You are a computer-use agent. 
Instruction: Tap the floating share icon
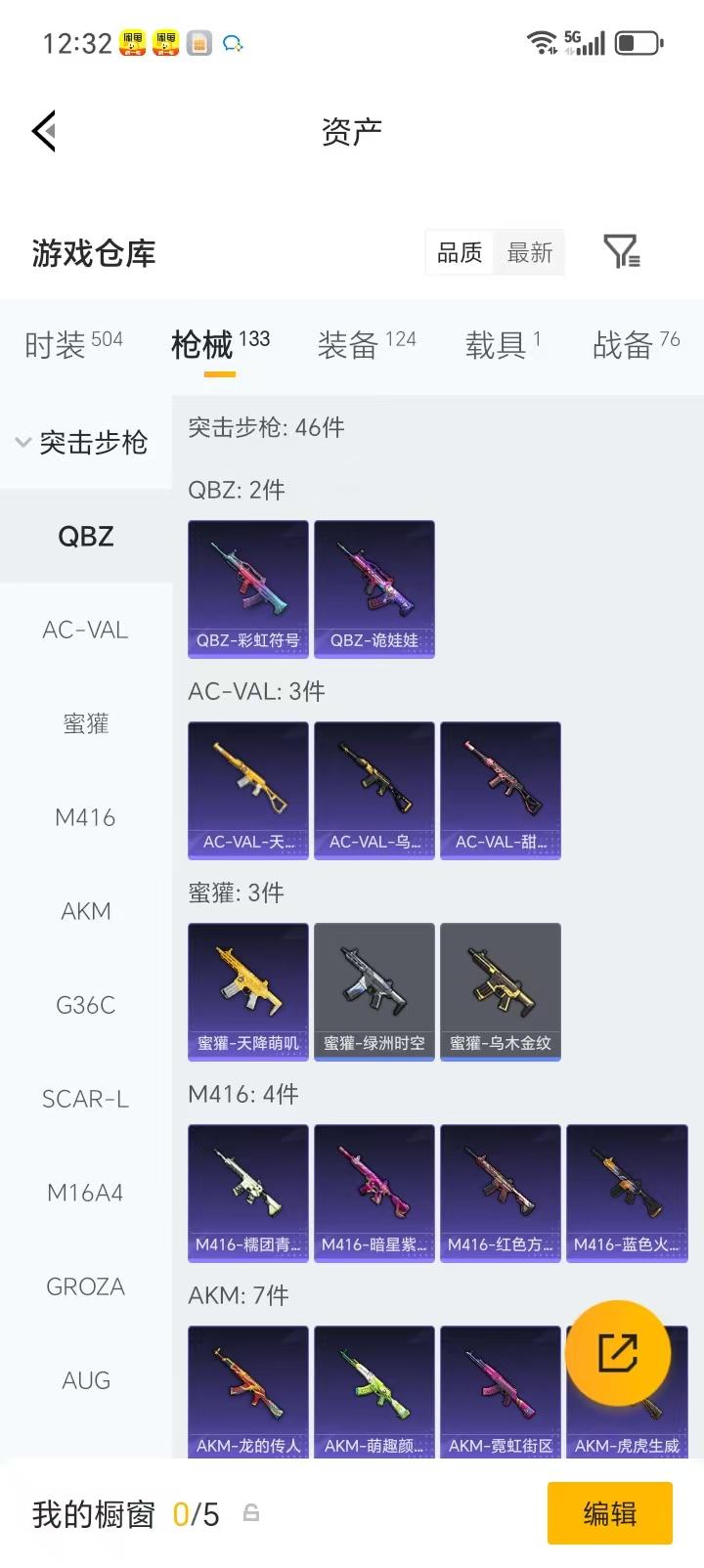[620, 1354]
